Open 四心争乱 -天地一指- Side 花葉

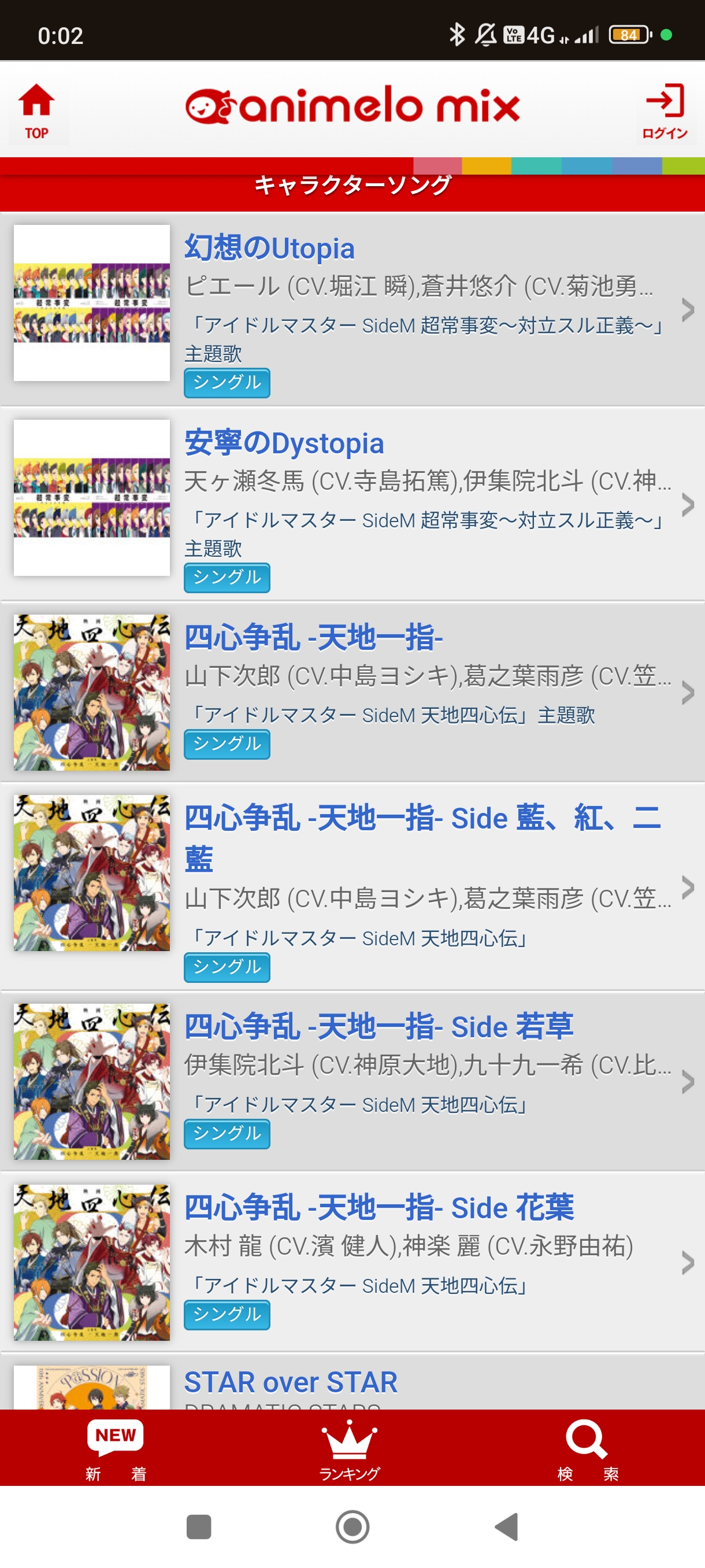352,1262
